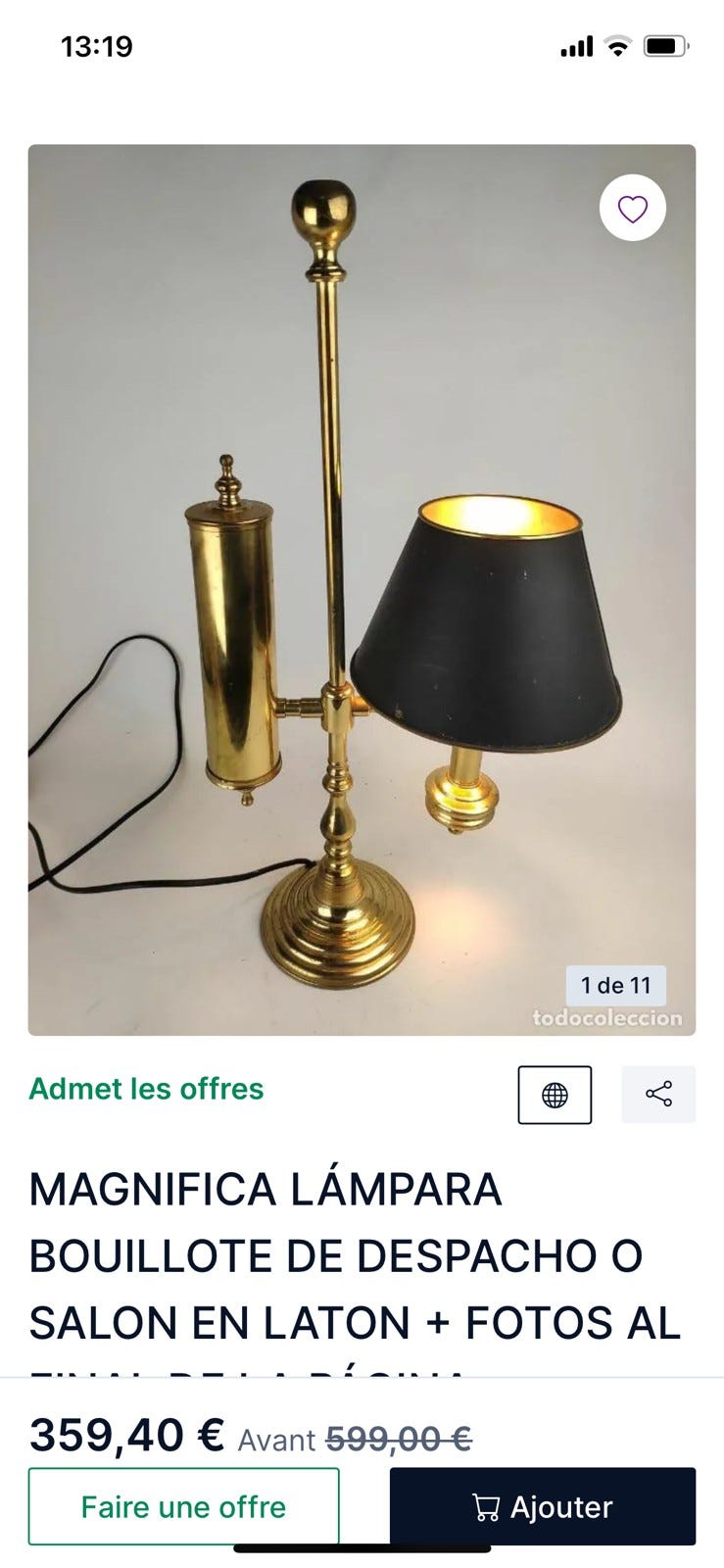Open translation options via the globe icon
The height and width of the screenshot is (1568, 724).
coord(555,1095)
